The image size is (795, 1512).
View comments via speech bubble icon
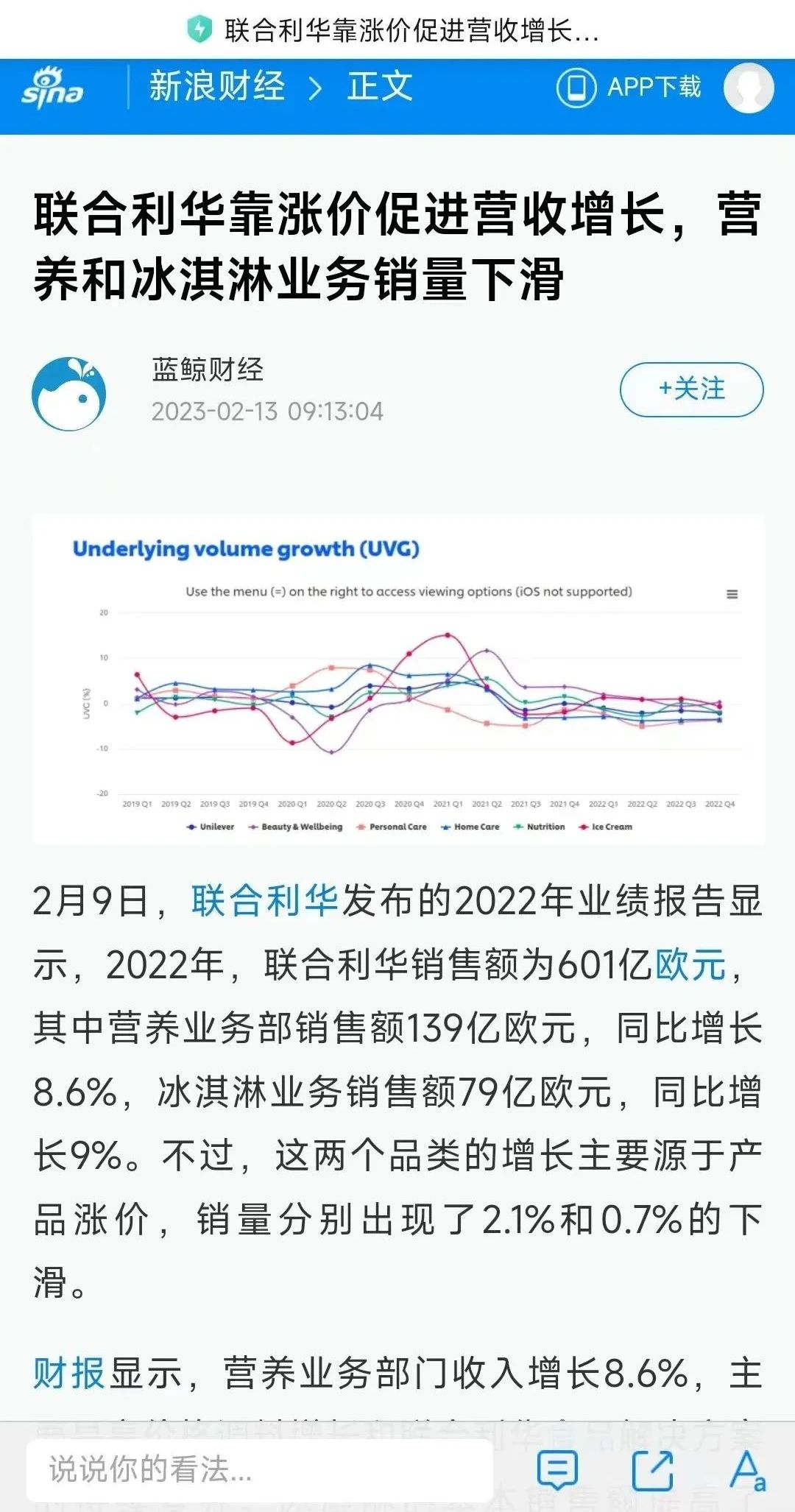click(x=557, y=1469)
